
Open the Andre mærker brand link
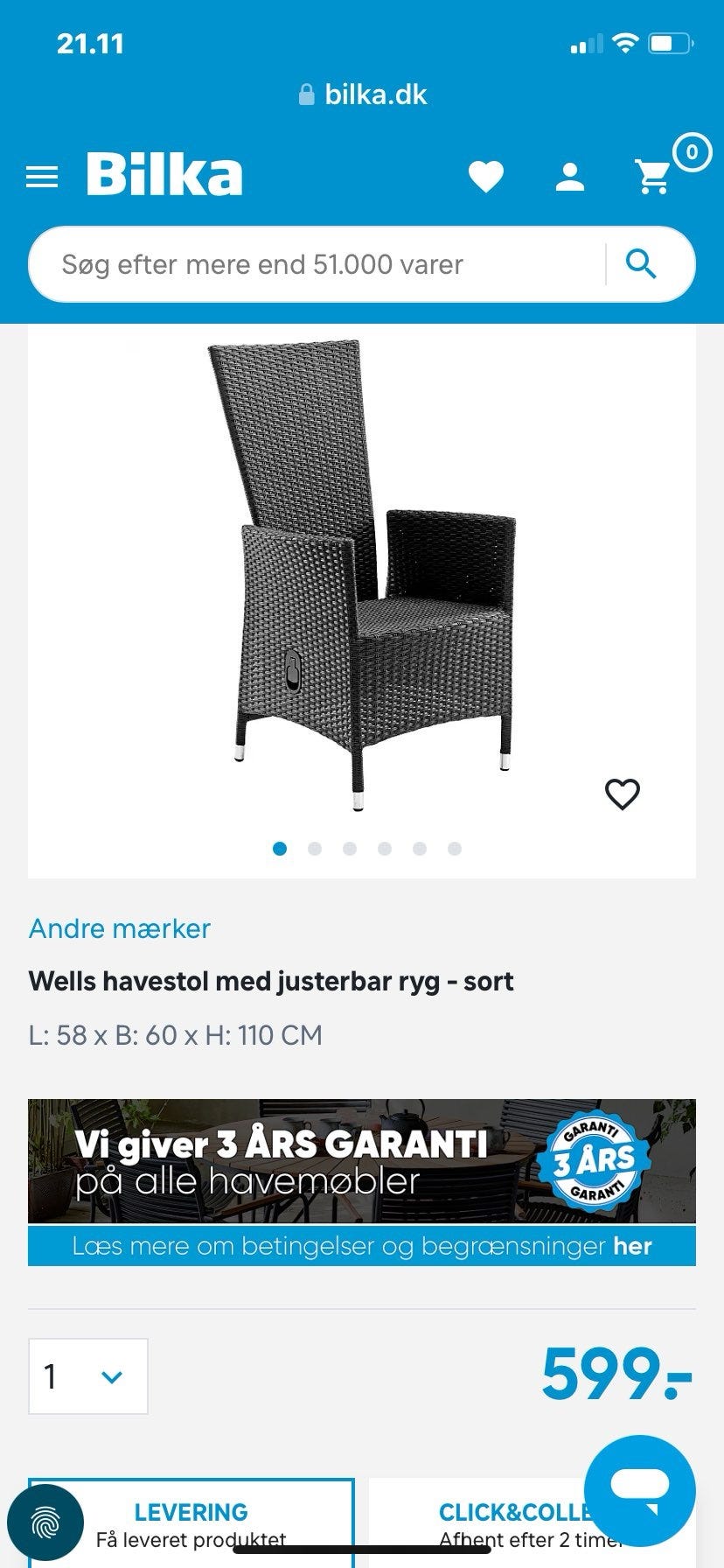pos(119,928)
